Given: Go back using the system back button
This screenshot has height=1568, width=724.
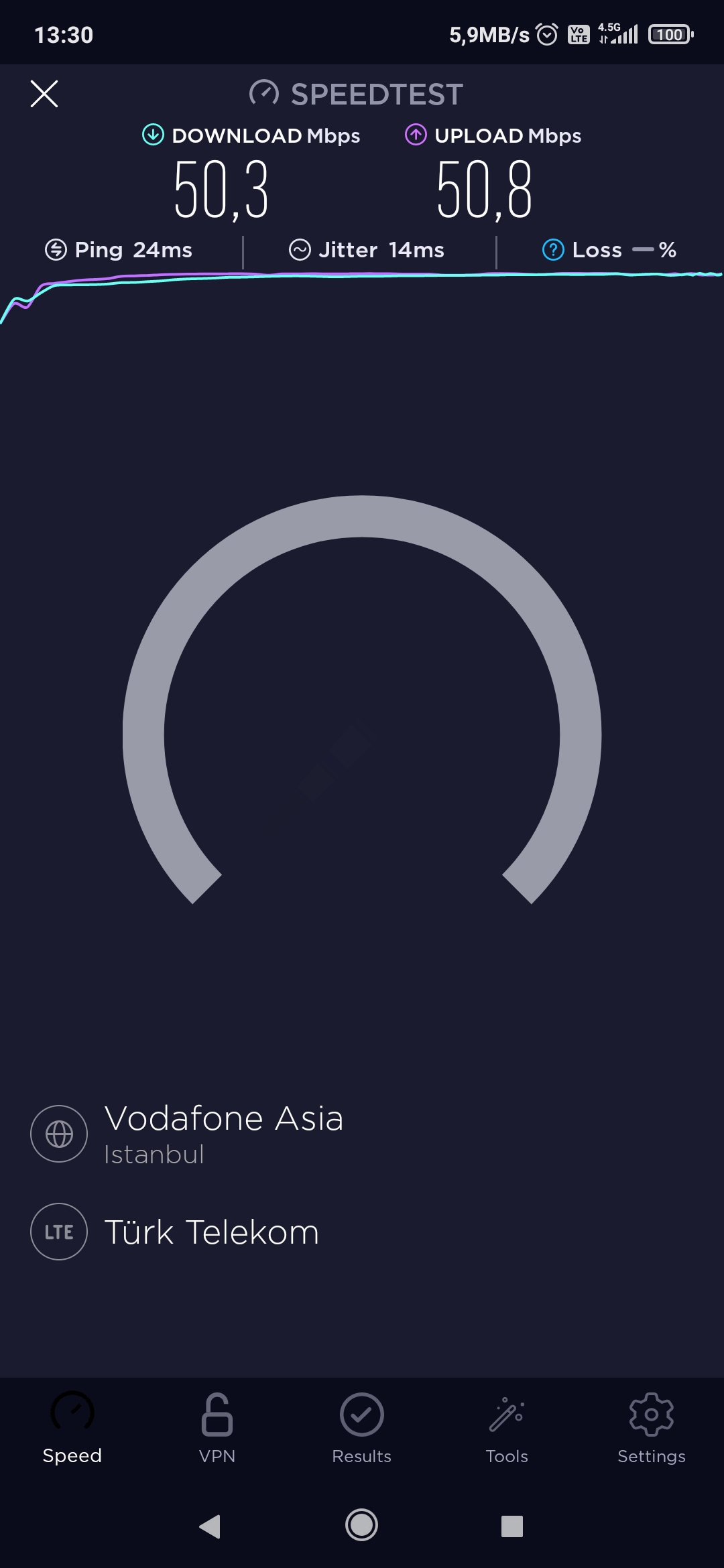Looking at the screenshot, I should pos(210,1526).
